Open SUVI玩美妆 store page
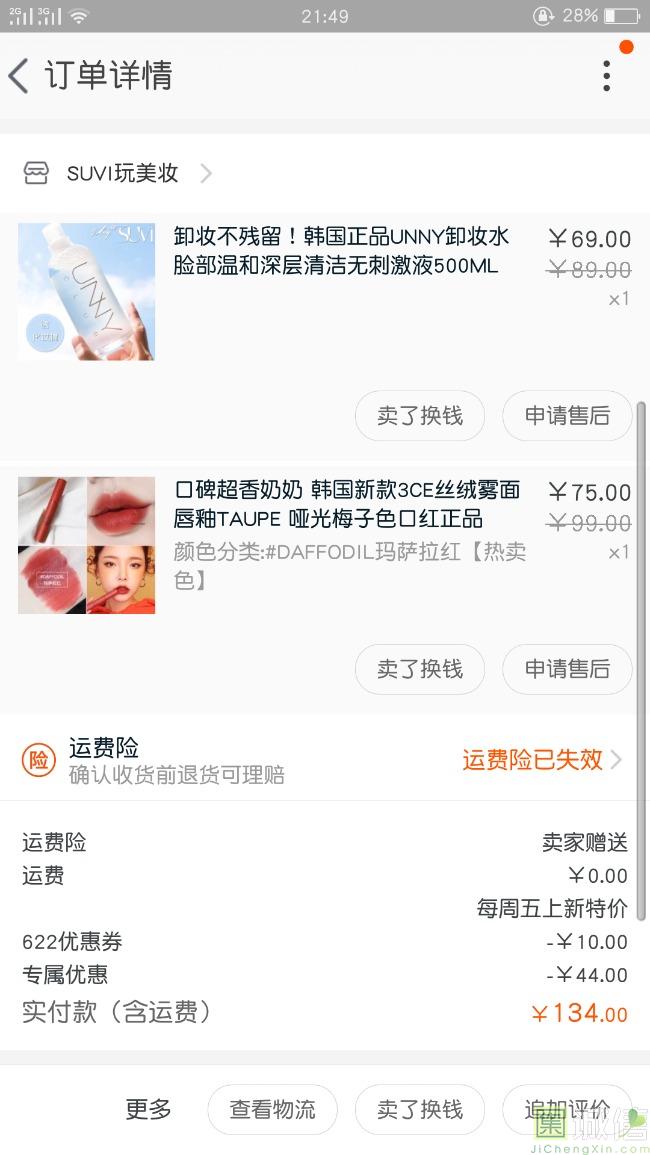Image resolution: width=650 pixels, height=1155 pixels. [x=122, y=173]
